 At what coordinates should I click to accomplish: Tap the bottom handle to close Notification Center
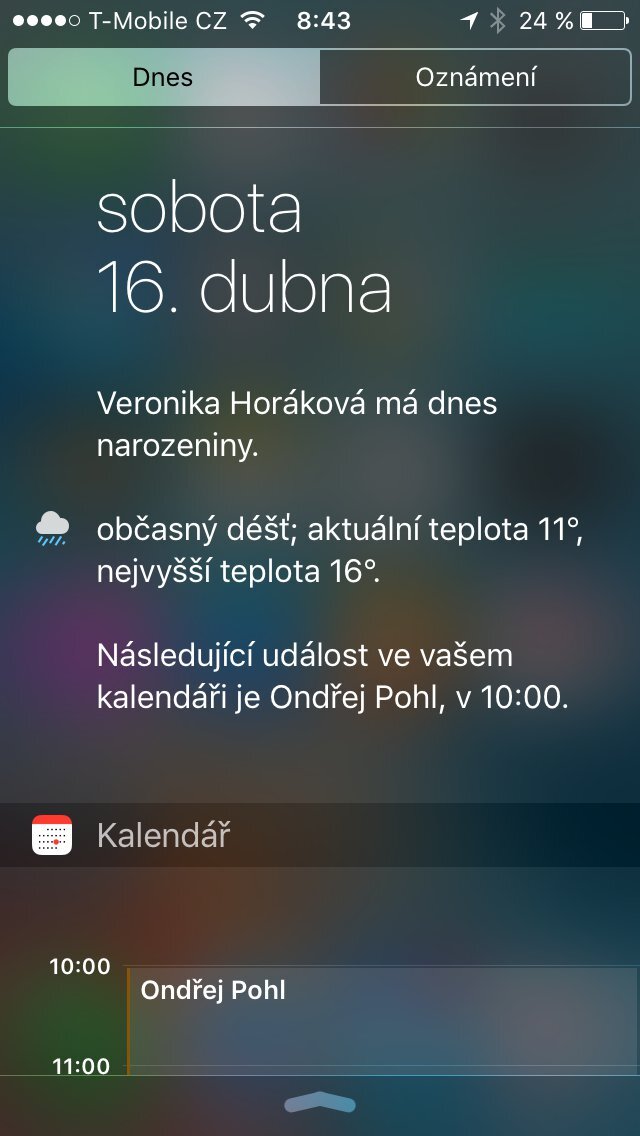(320, 1104)
